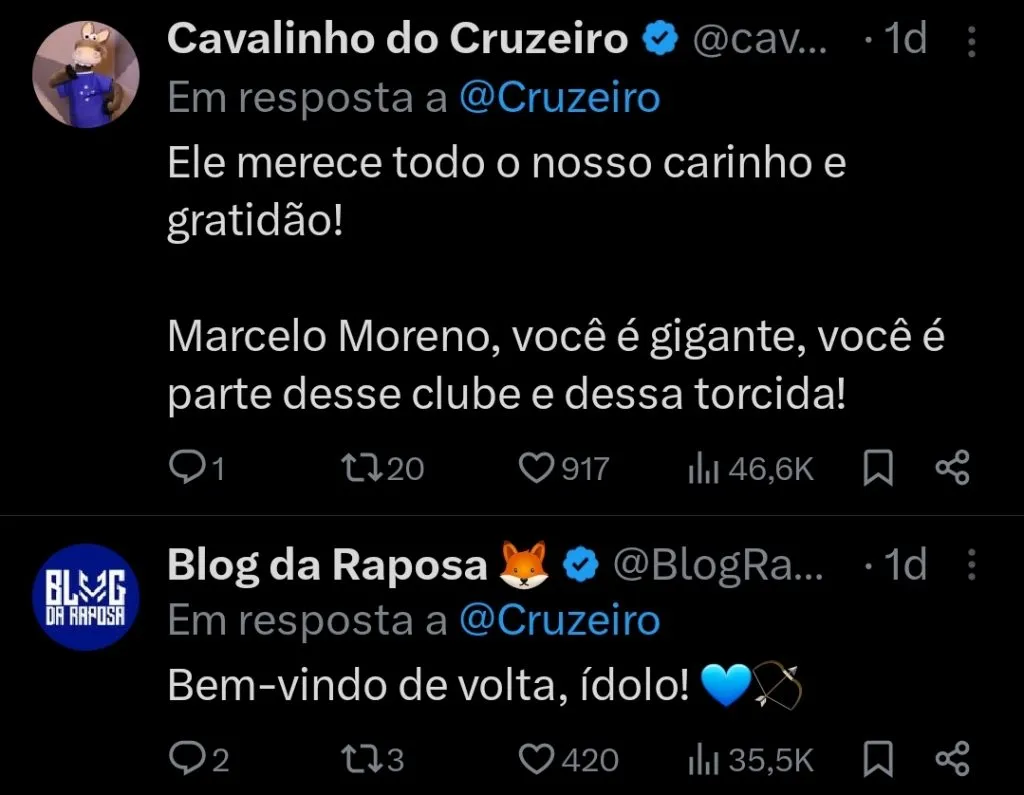Viewport: 1024px width, 795px height.
Task: Open Cavalinho do Cruzeiro's display name
Action: pyautogui.click(x=397, y=38)
